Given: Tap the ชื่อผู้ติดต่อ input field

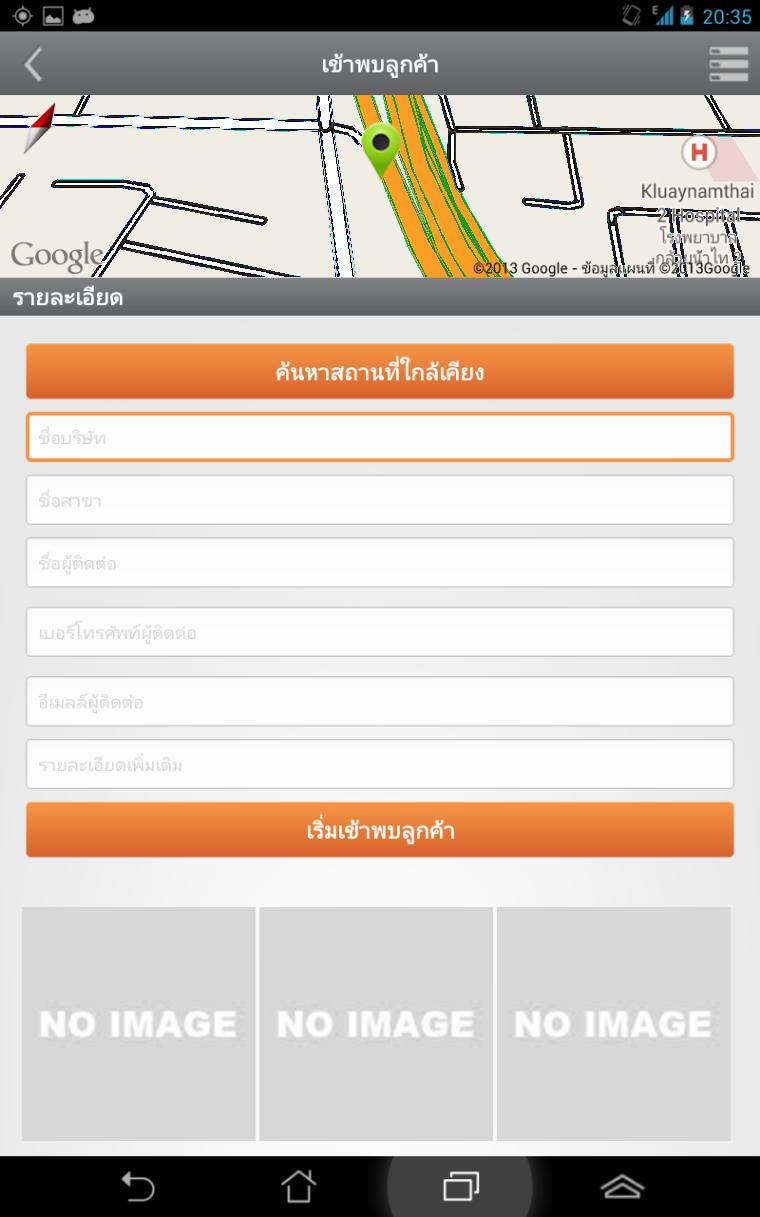Looking at the screenshot, I should pos(380,563).
